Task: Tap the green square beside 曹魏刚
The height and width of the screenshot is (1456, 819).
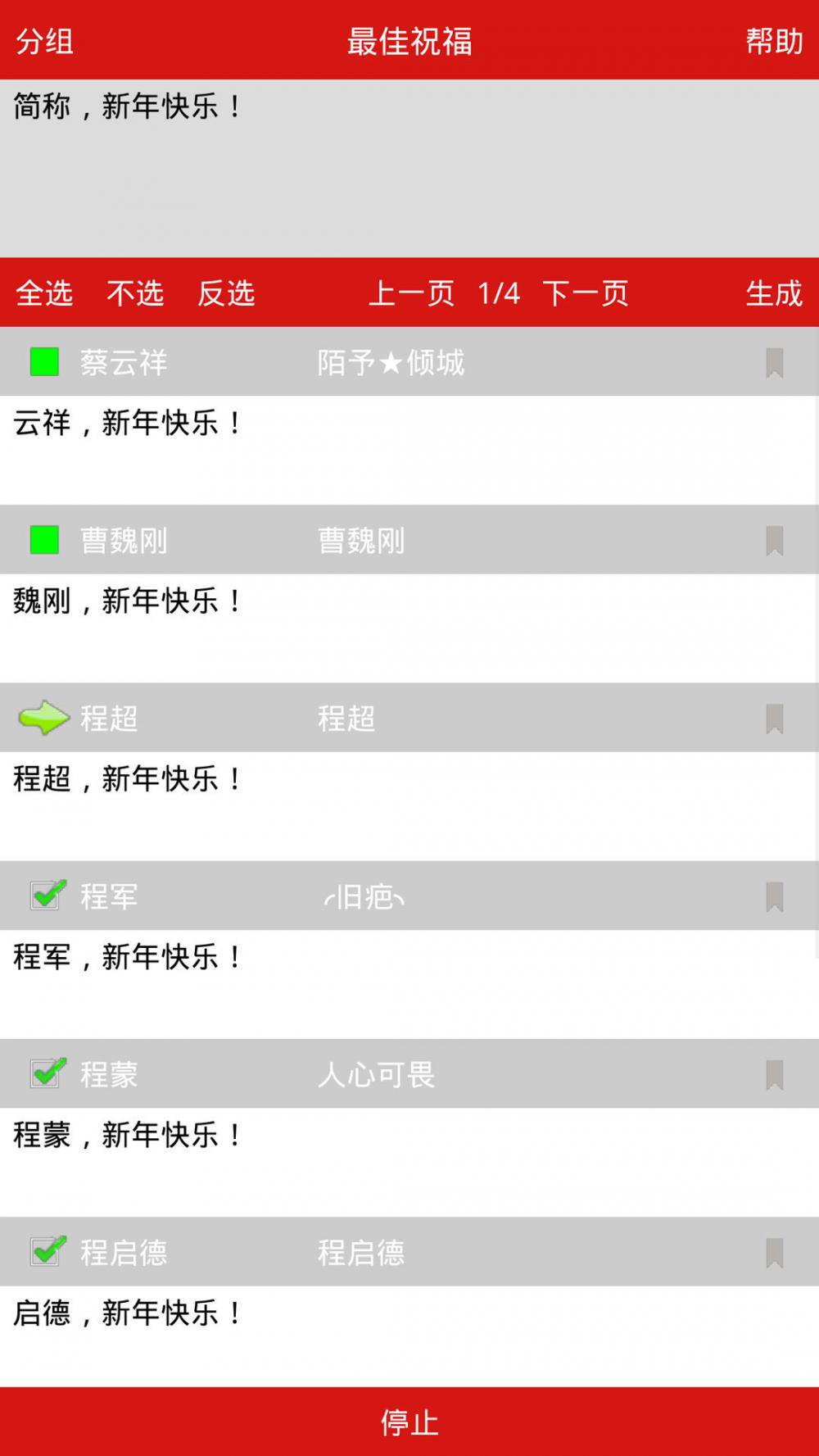Action: pyautogui.click(x=44, y=540)
